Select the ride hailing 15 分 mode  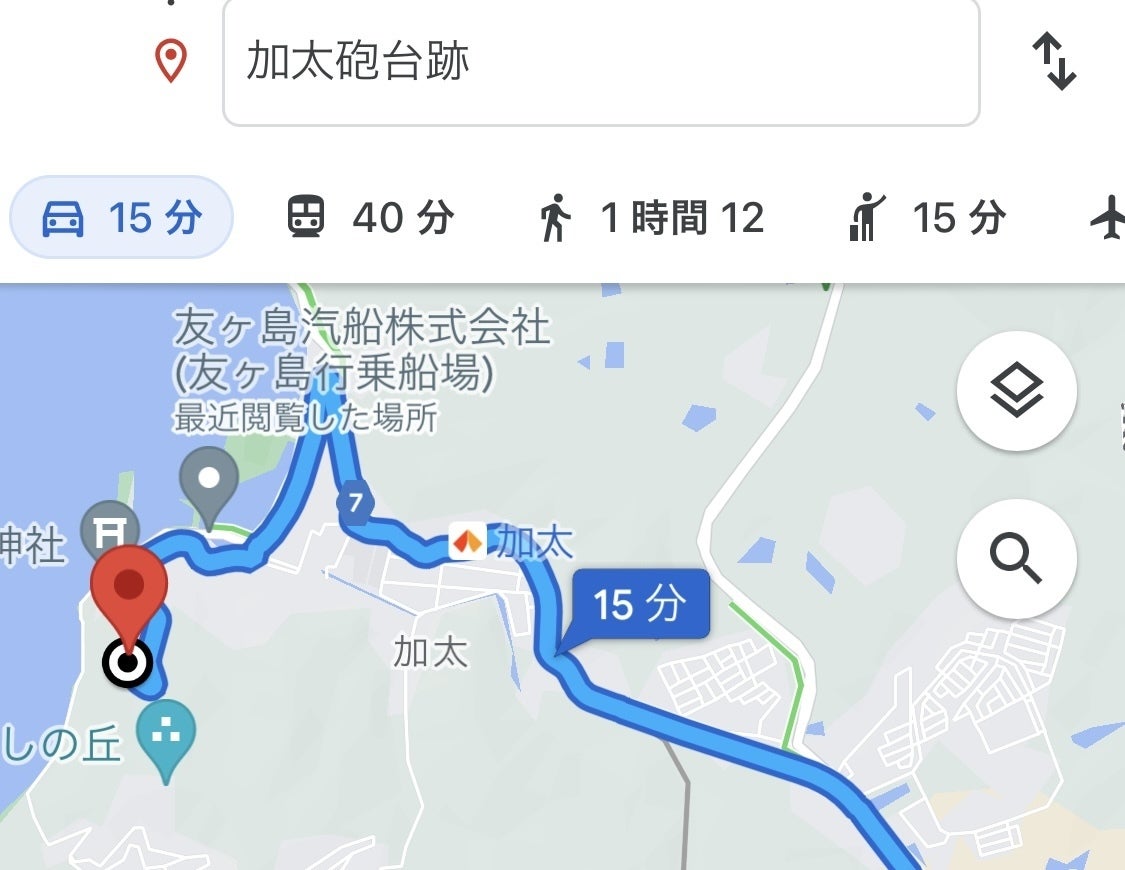925,217
